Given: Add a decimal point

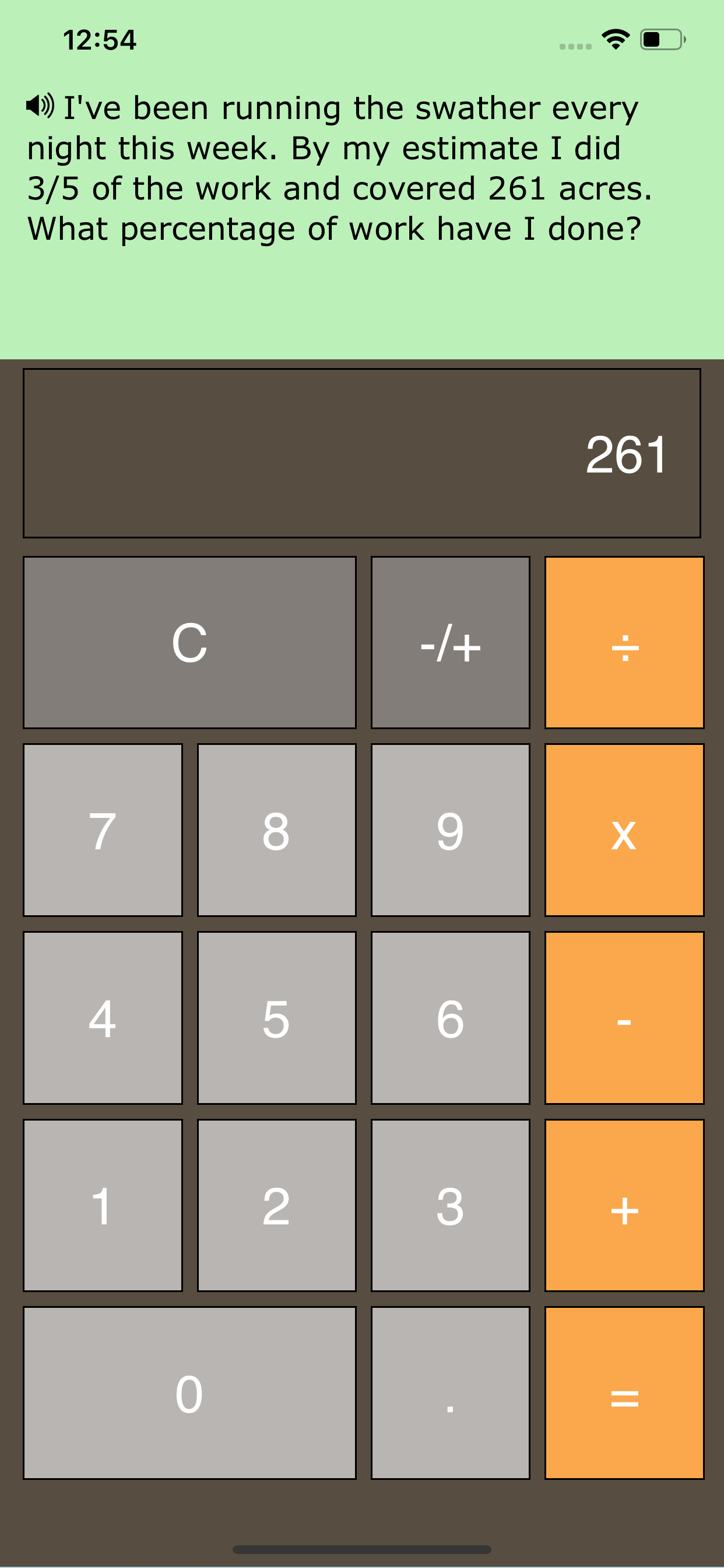Looking at the screenshot, I should point(450,1392).
